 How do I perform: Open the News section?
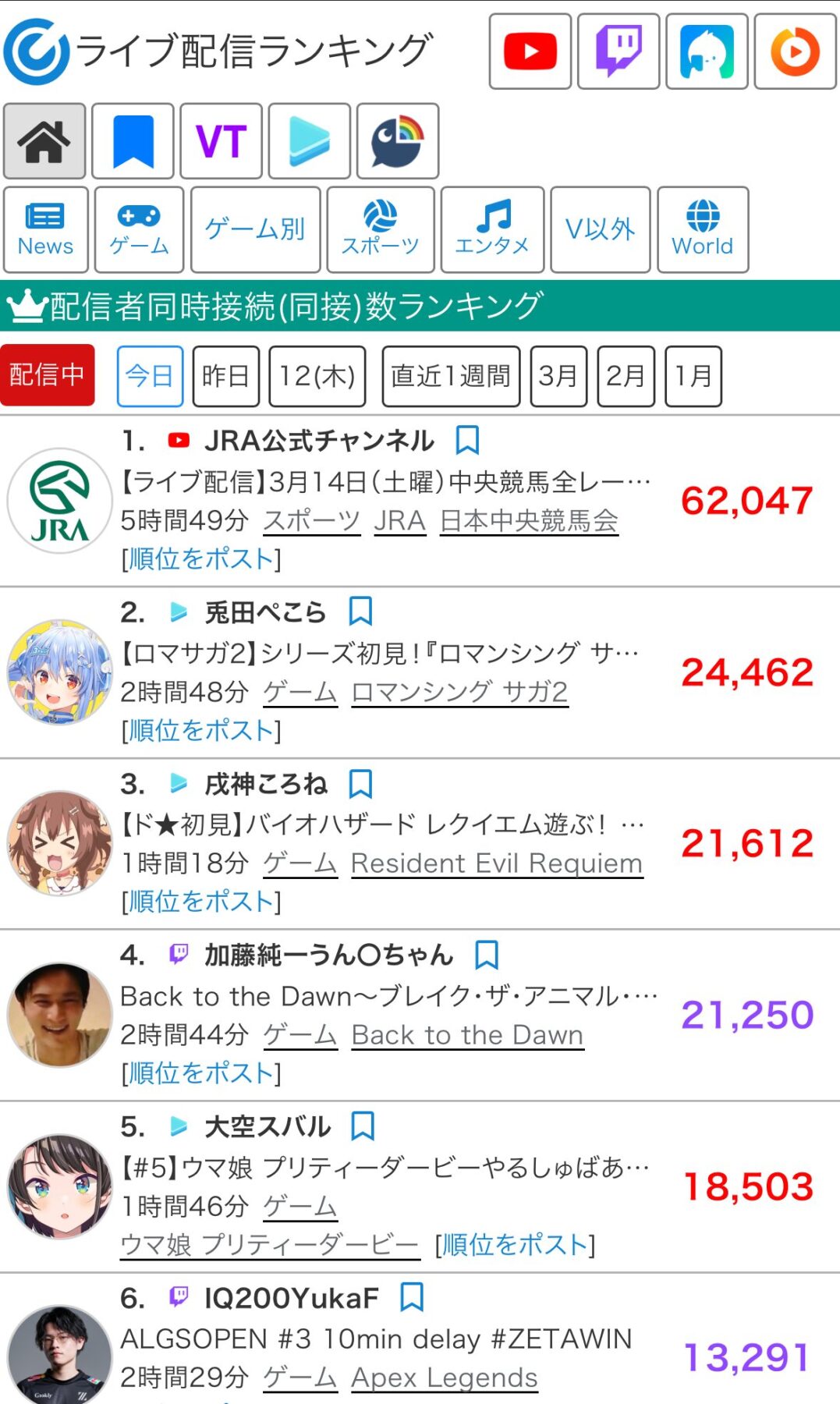pos(46,229)
